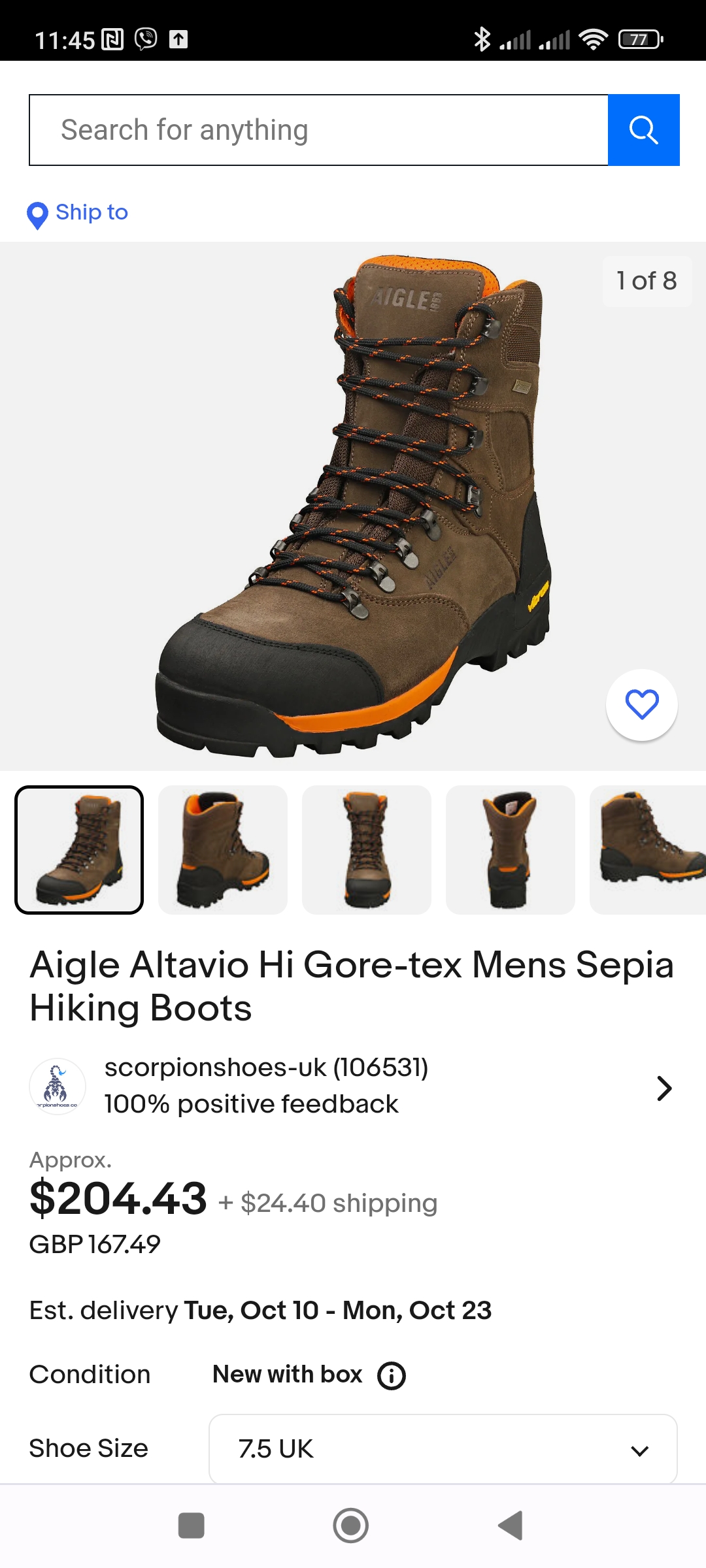Open the main boot product image
Viewport: 706px width, 1568px height.
coord(353,506)
